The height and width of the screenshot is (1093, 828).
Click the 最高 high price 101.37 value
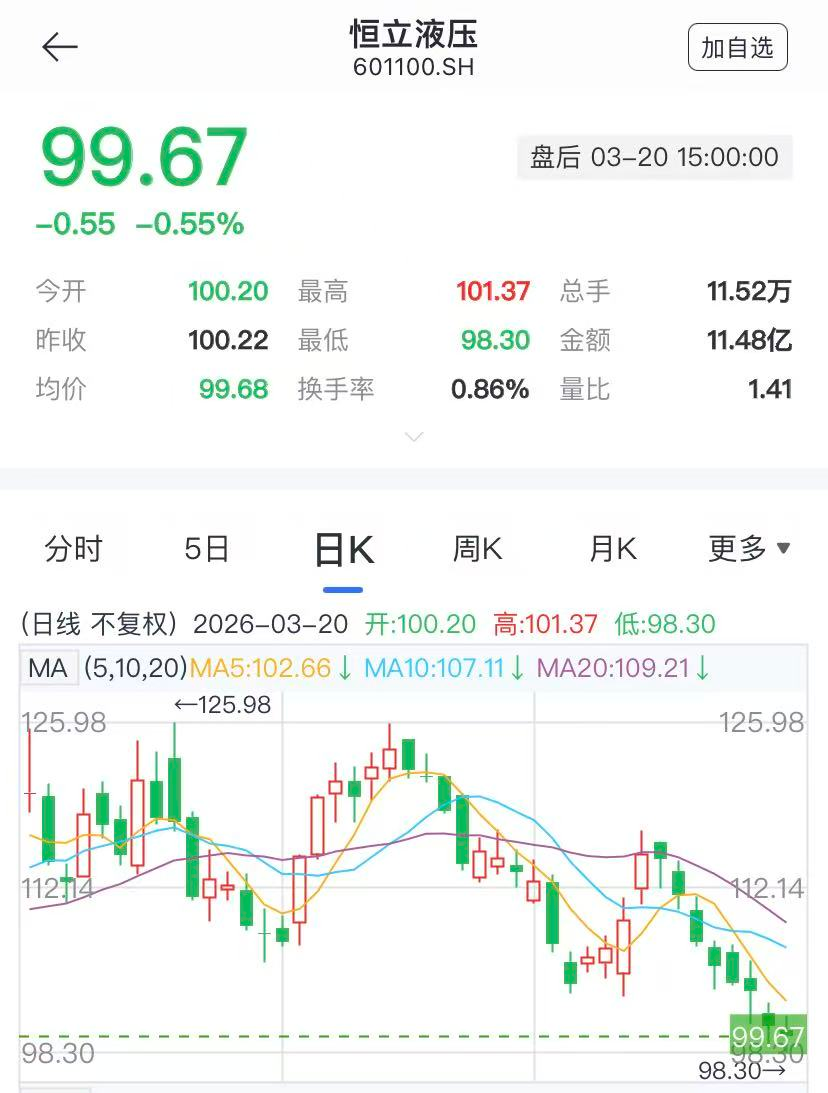coord(490,291)
